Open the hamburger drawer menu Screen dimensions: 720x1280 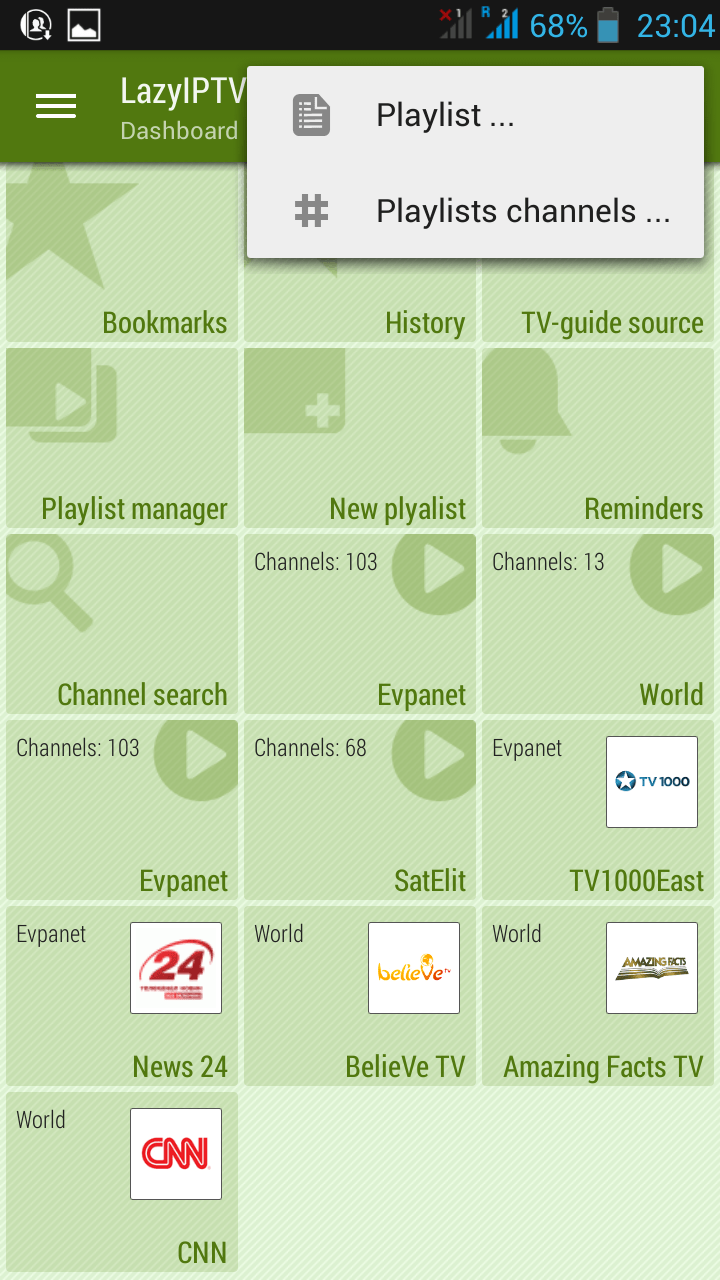(x=56, y=107)
